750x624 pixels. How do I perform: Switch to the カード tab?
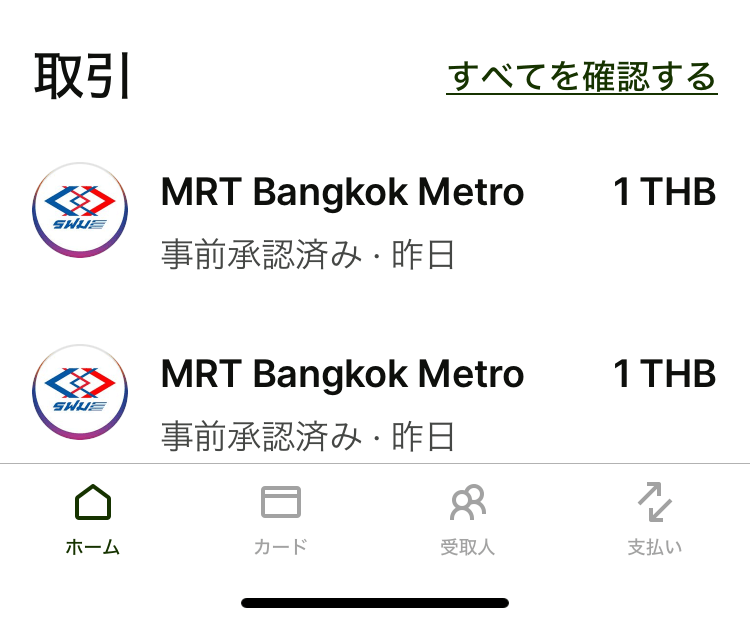[x=281, y=518]
